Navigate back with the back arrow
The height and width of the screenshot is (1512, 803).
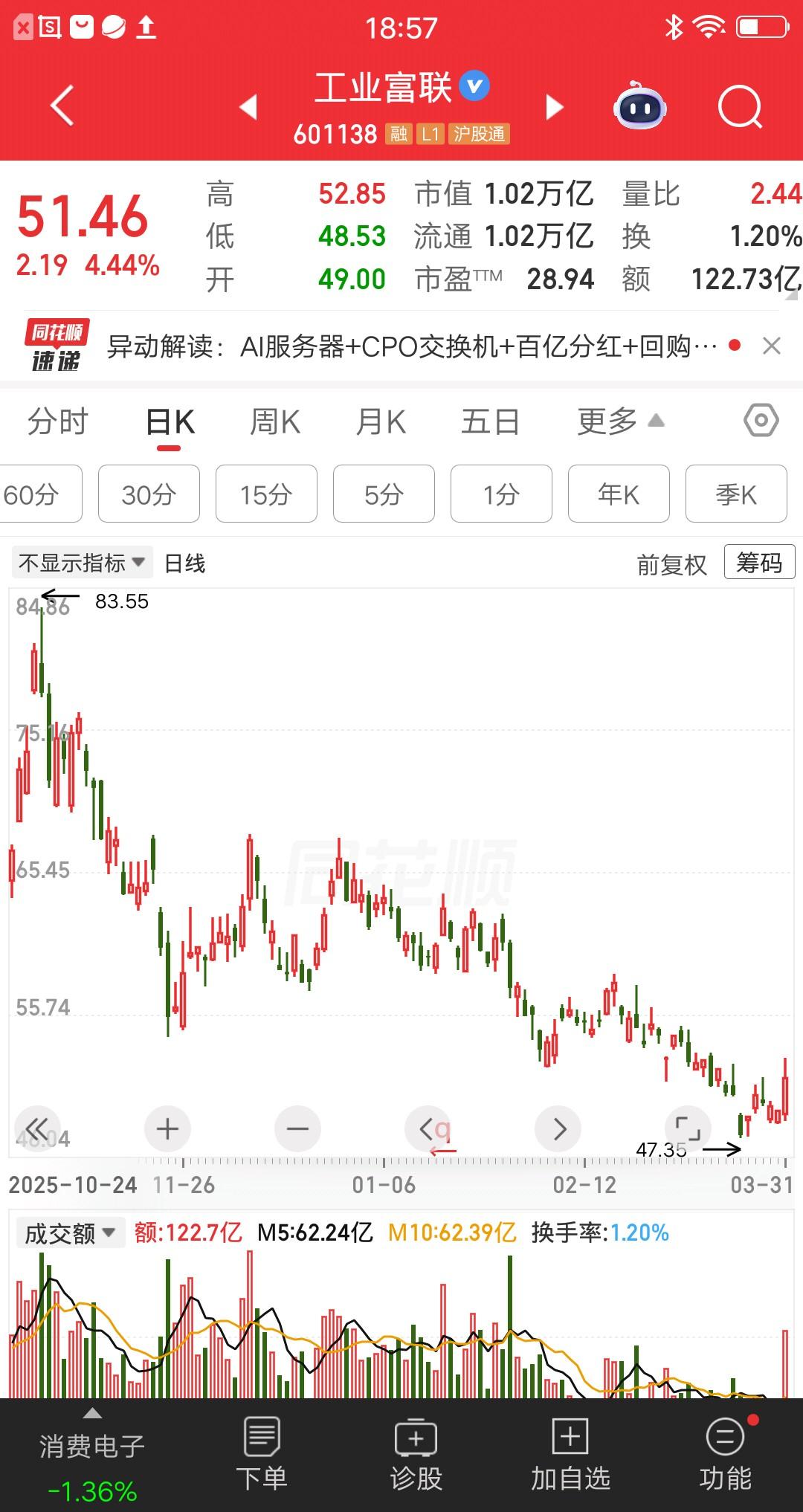click(x=62, y=107)
